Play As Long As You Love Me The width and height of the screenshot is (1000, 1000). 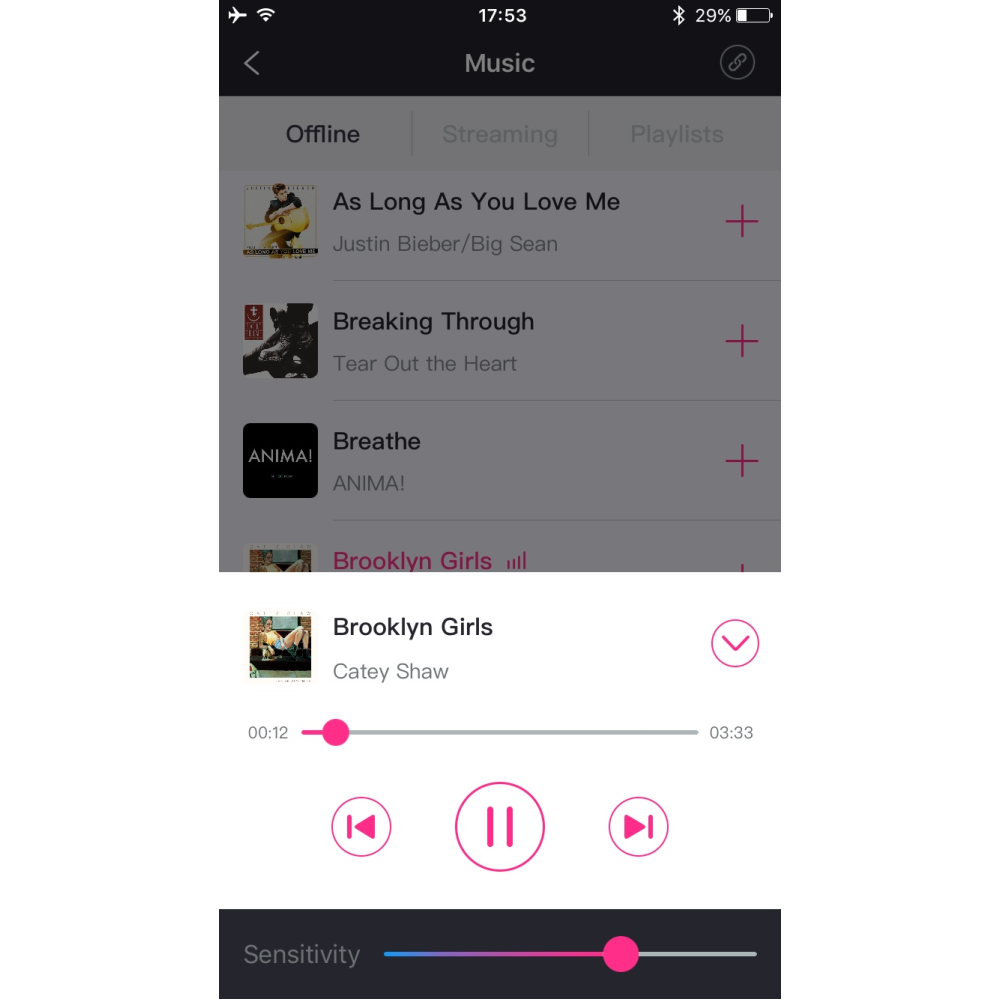[x=476, y=221]
